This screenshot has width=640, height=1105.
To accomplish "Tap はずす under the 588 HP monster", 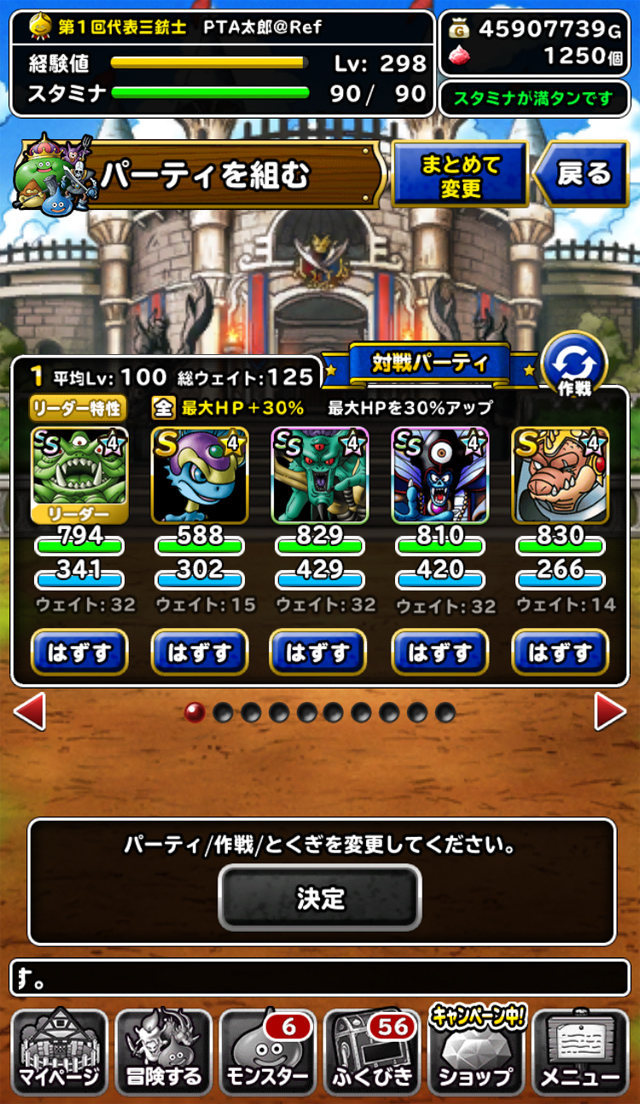I will (199, 652).
